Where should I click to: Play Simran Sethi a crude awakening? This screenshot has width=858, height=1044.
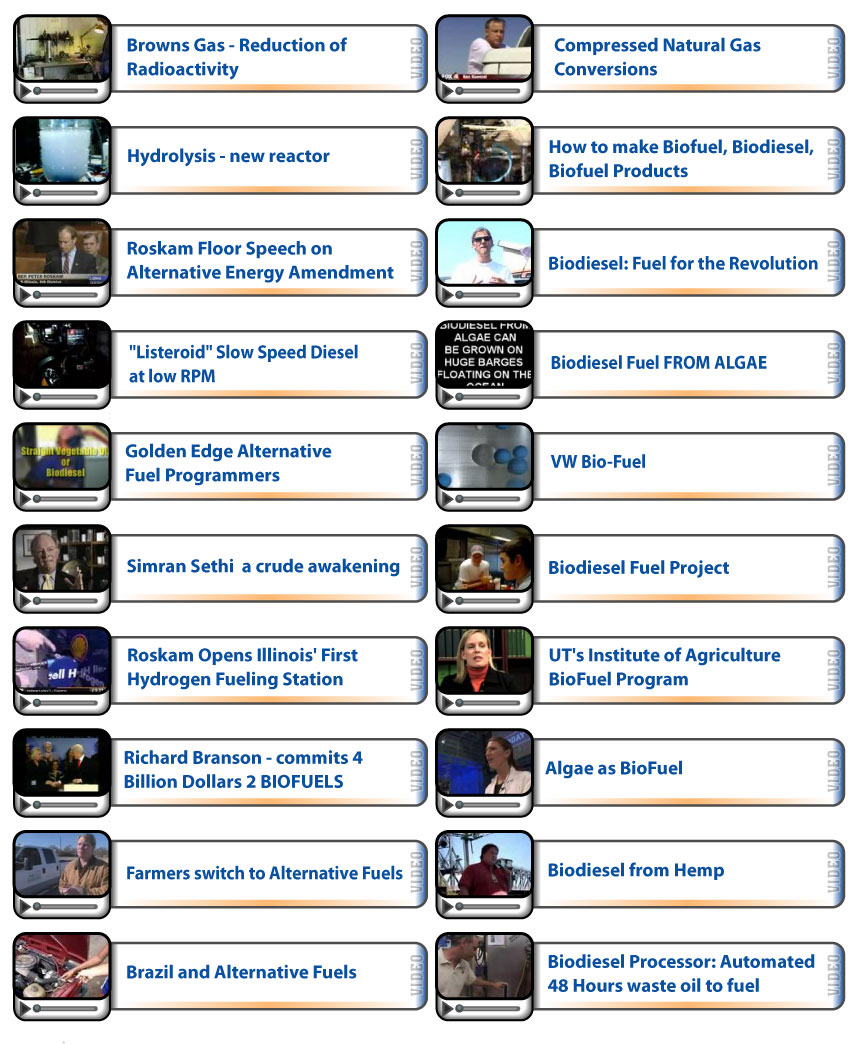pyautogui.click(x=263, y=566)
